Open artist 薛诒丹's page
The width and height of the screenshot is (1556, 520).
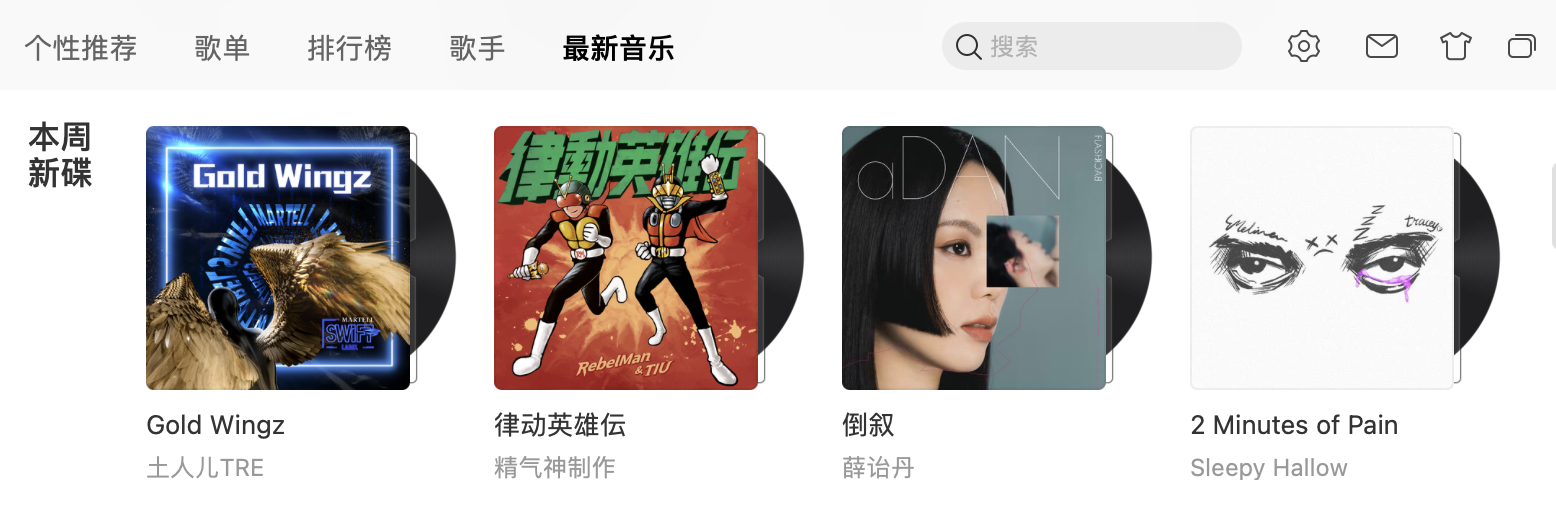click(x=878, y=468)
